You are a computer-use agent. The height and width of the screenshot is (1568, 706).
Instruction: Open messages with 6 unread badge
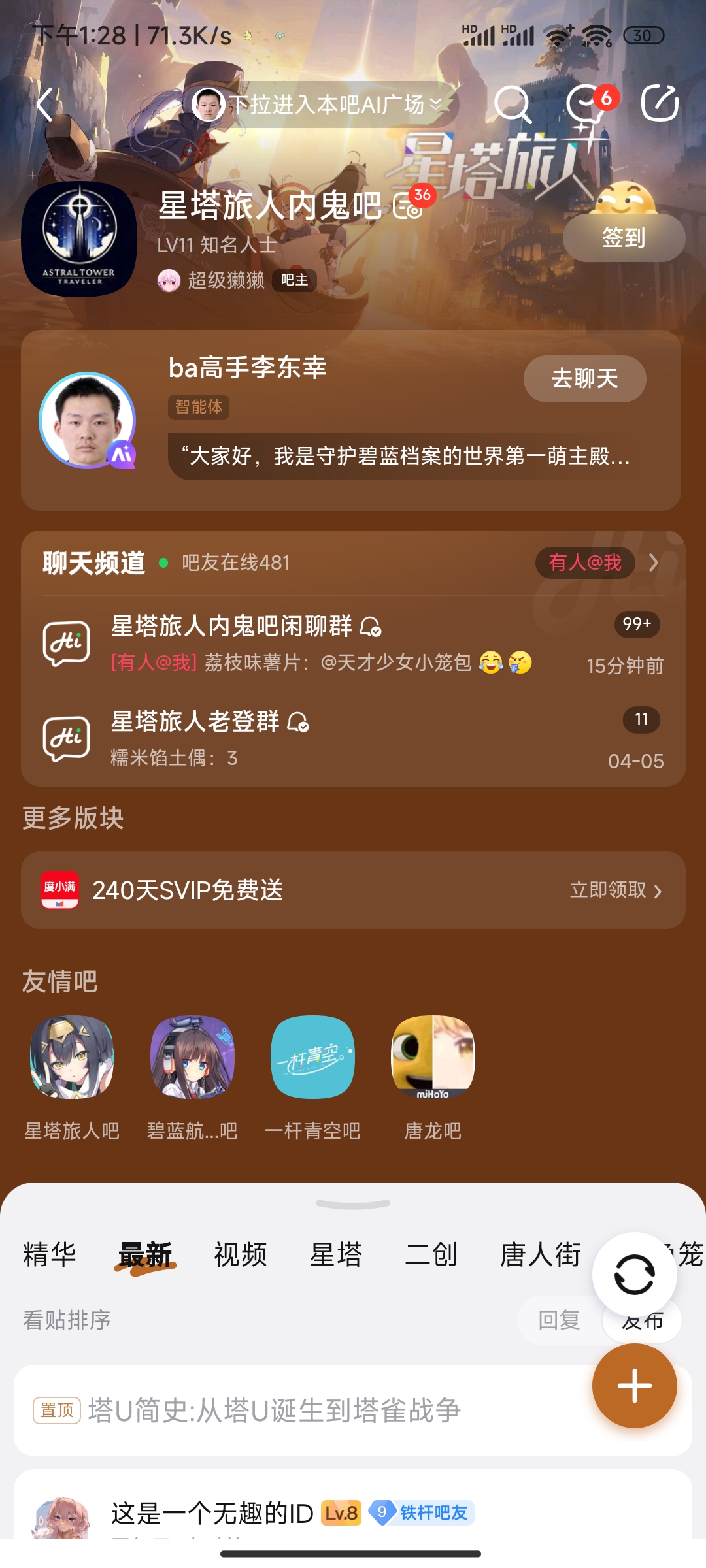pos(586,104)
